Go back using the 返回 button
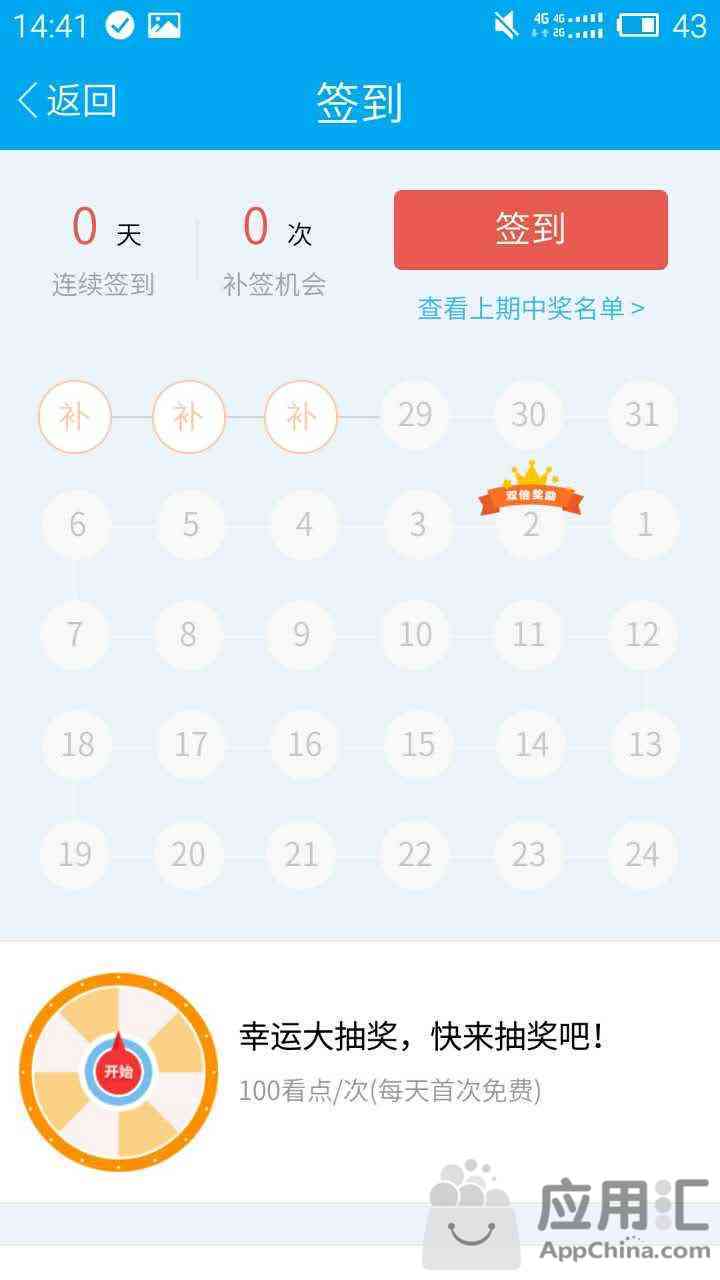This screenshot has height=1280, width=720. point(67,101)
